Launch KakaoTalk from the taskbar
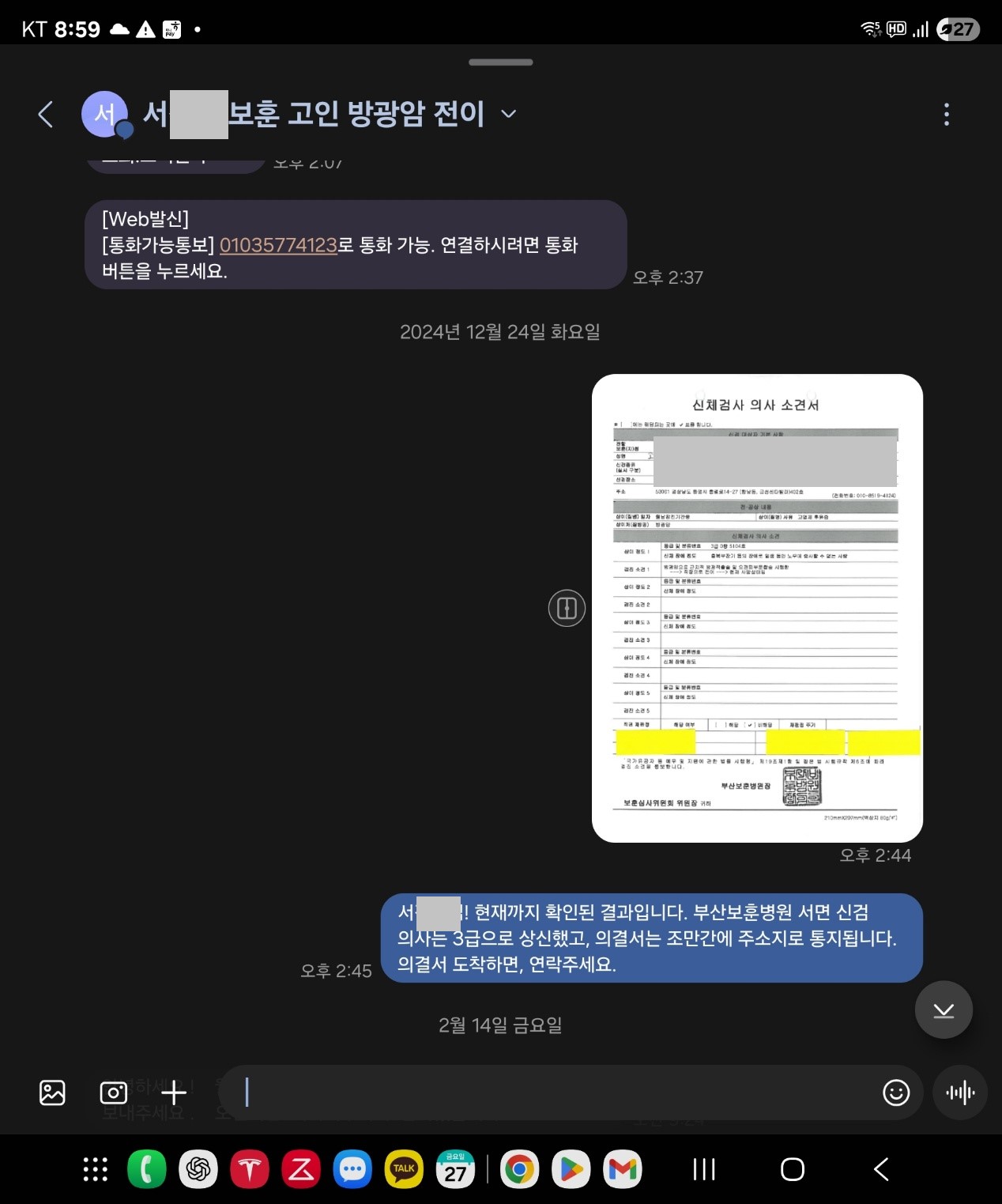Screen dimensions: 1002x1204 [x=404, y=1169]
